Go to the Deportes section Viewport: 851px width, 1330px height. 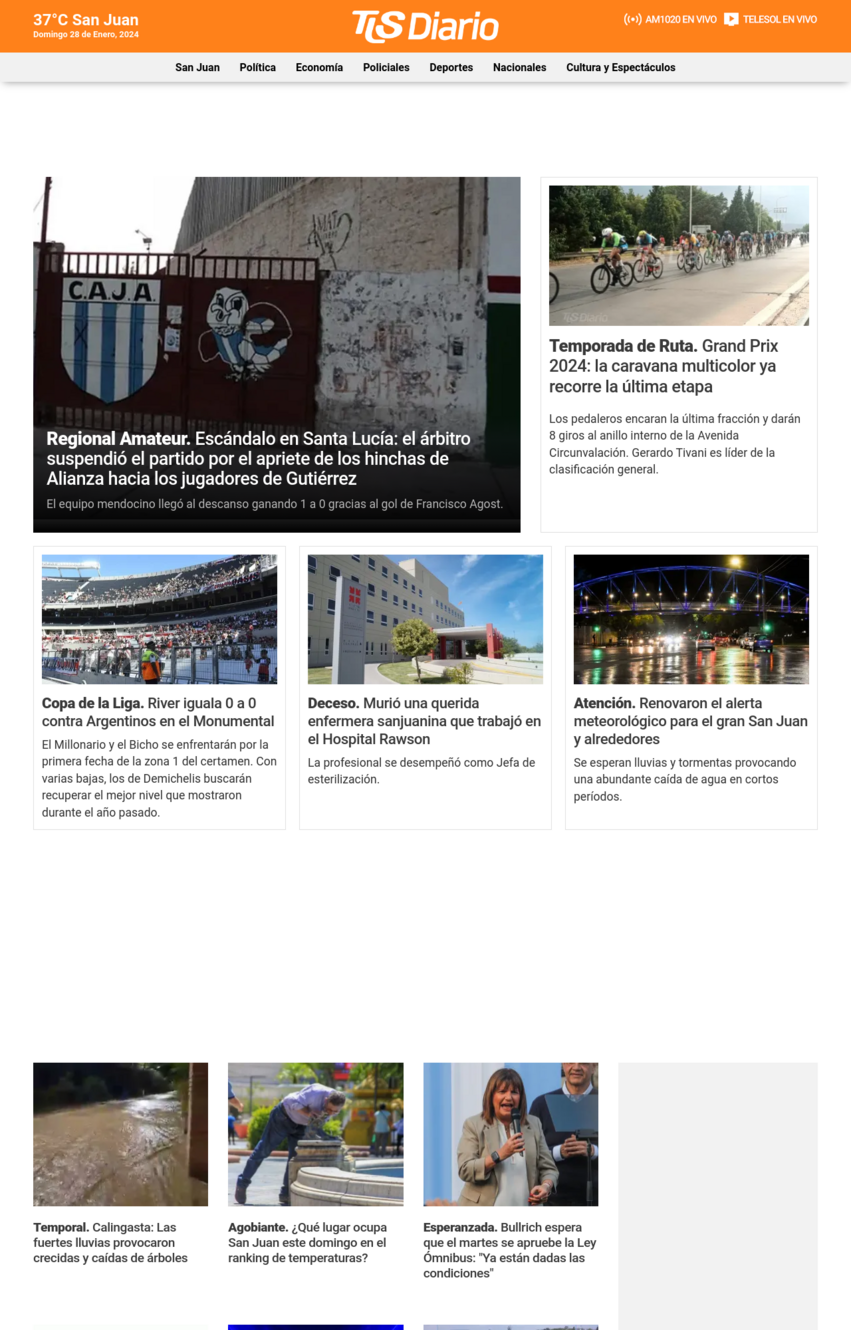pyautogui.click(x=451, y=68)
